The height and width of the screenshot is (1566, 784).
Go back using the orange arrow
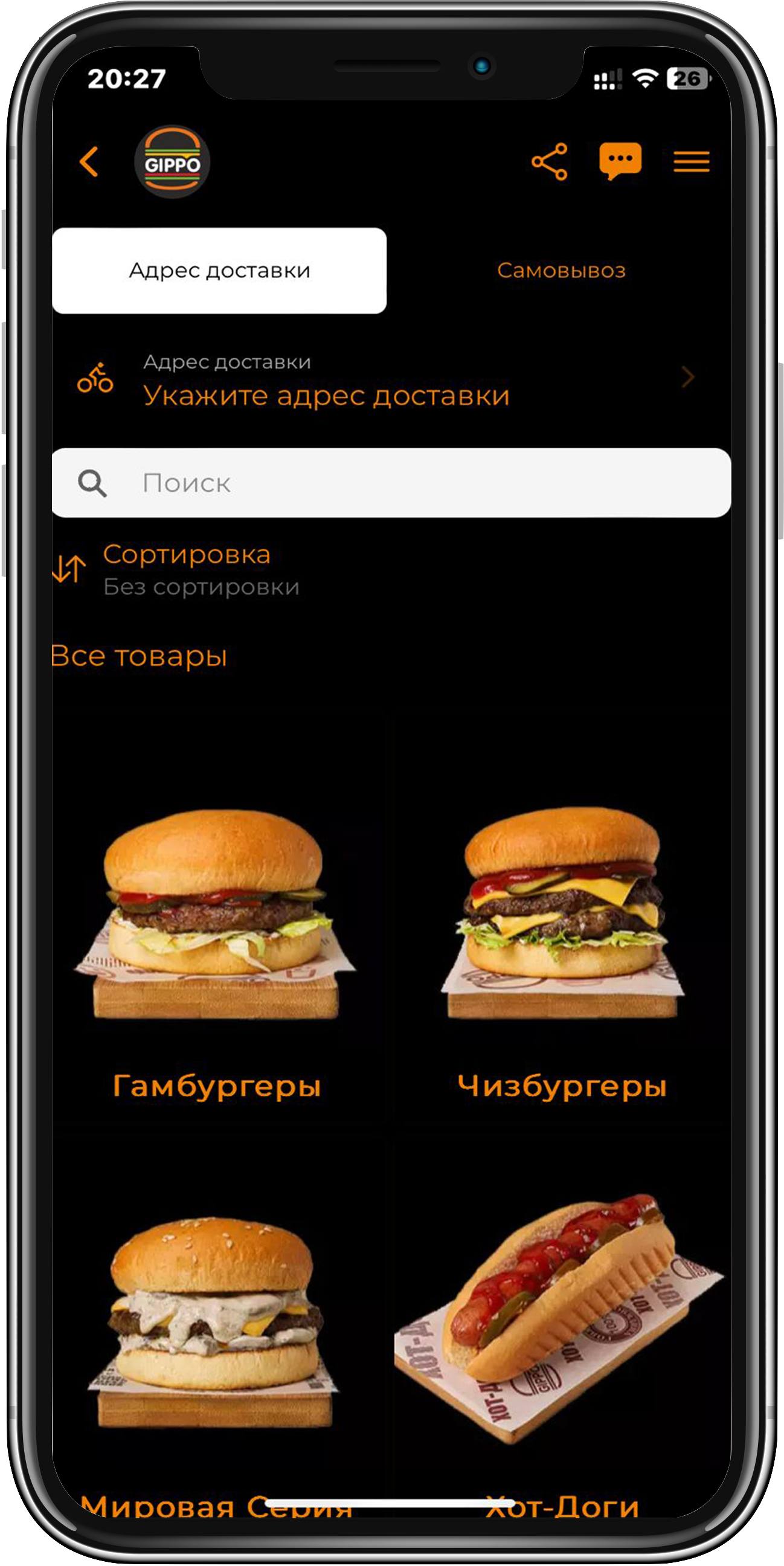tap(89, 162)
